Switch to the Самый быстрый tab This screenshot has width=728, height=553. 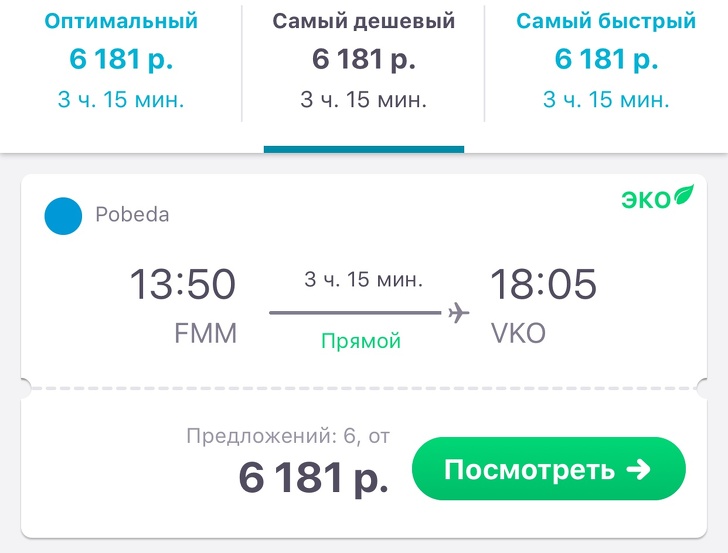click(606, 60)
